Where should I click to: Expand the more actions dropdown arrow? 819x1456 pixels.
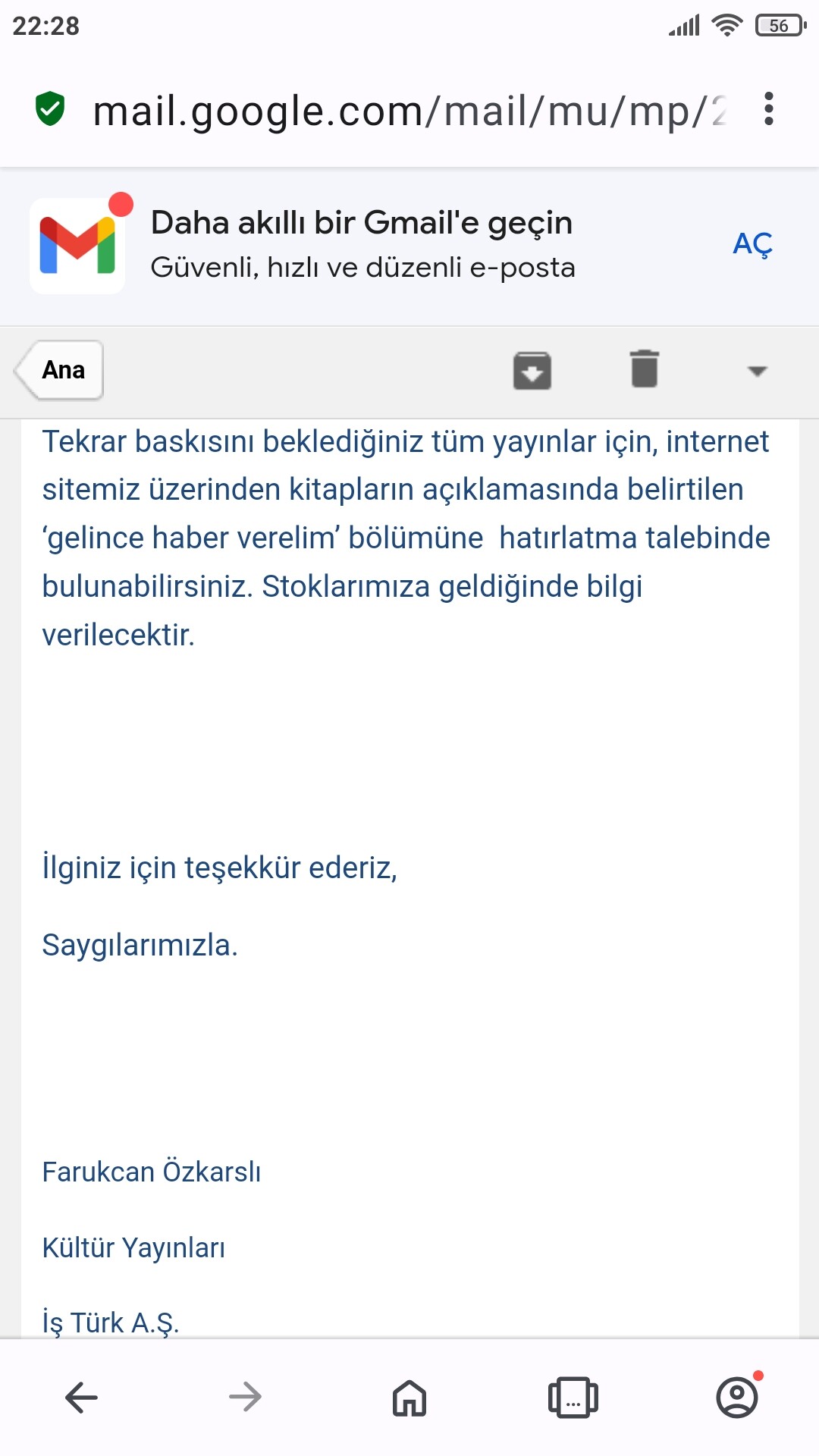757,371
